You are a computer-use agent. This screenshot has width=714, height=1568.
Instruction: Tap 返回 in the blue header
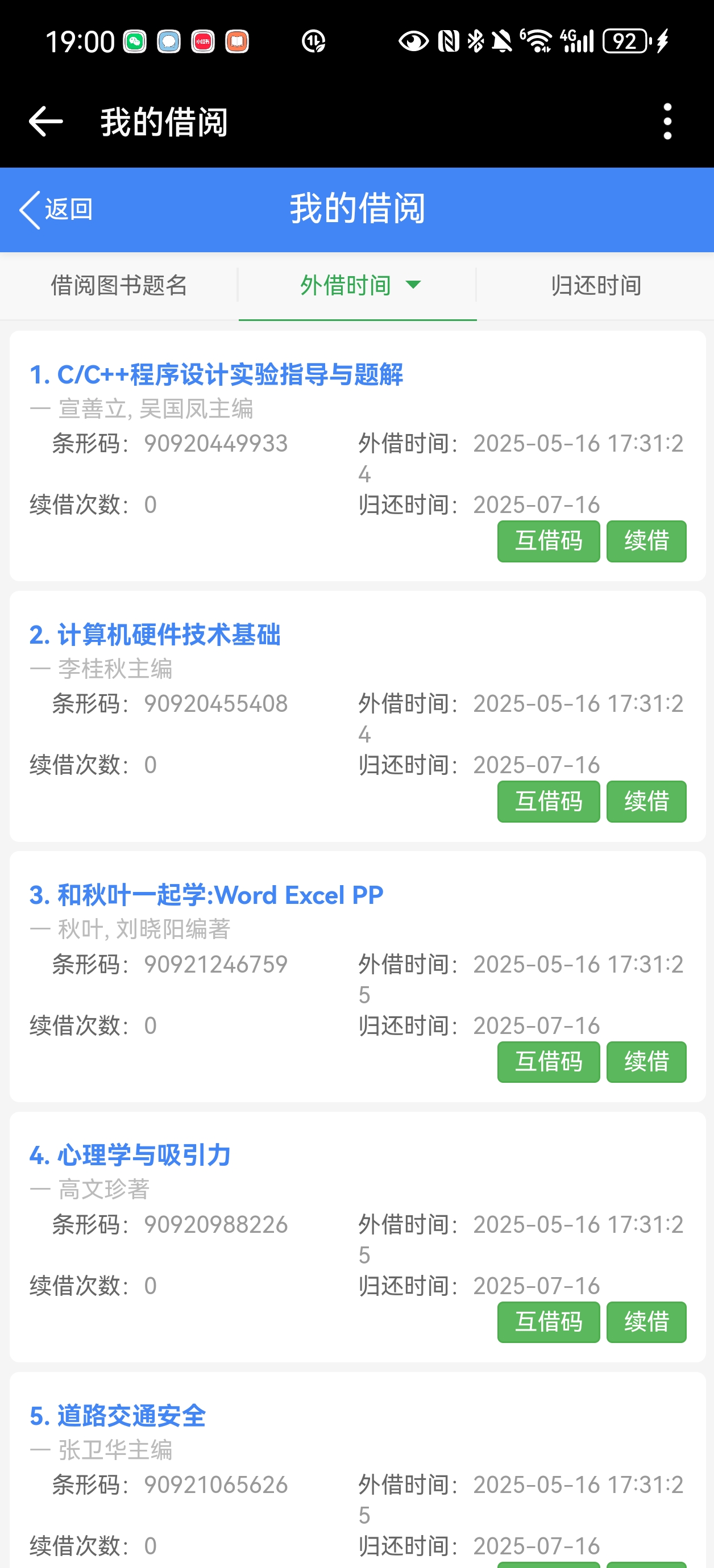pyautogui.click(x=56, y=210)
